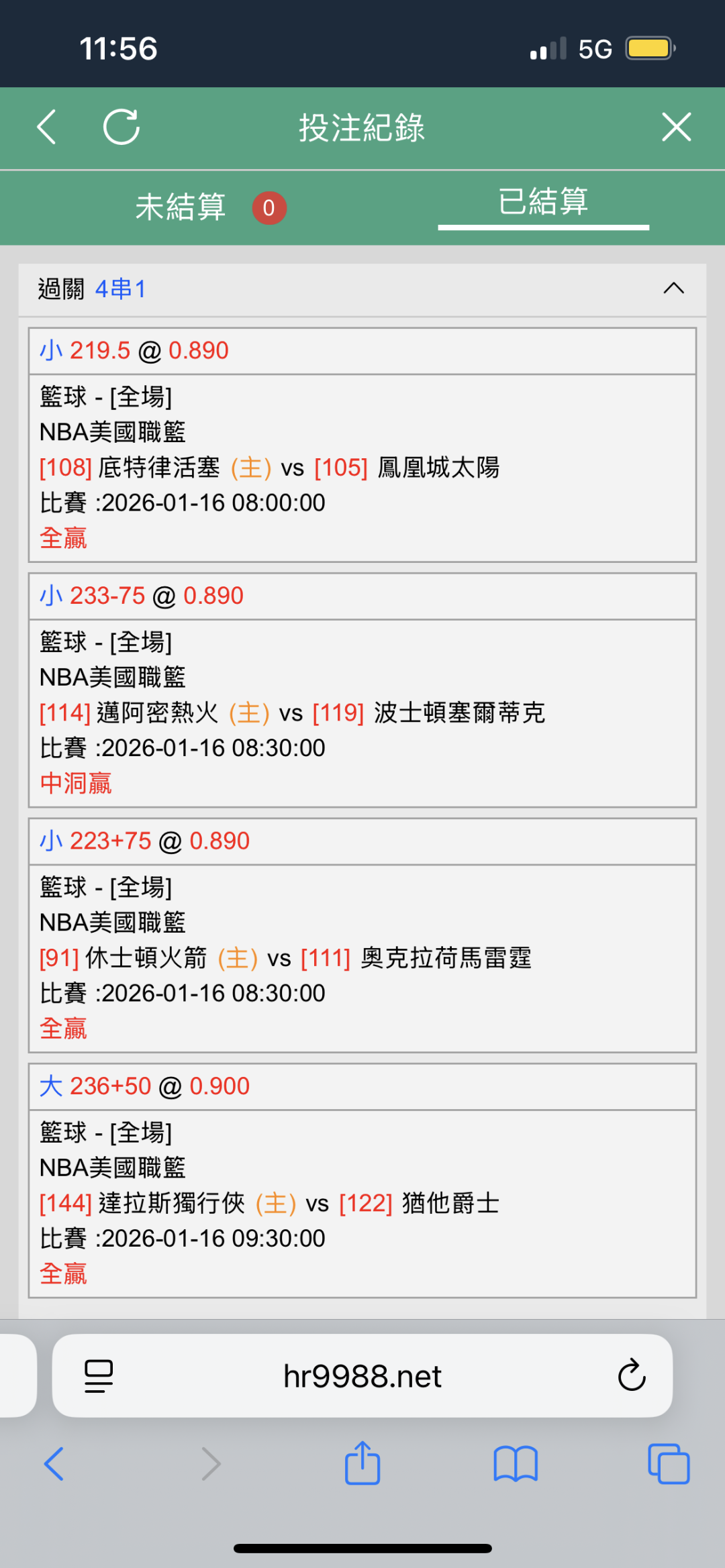This screenshot has height=1568, width=725.
Task: Share this page
Action: pos(362,1463)
